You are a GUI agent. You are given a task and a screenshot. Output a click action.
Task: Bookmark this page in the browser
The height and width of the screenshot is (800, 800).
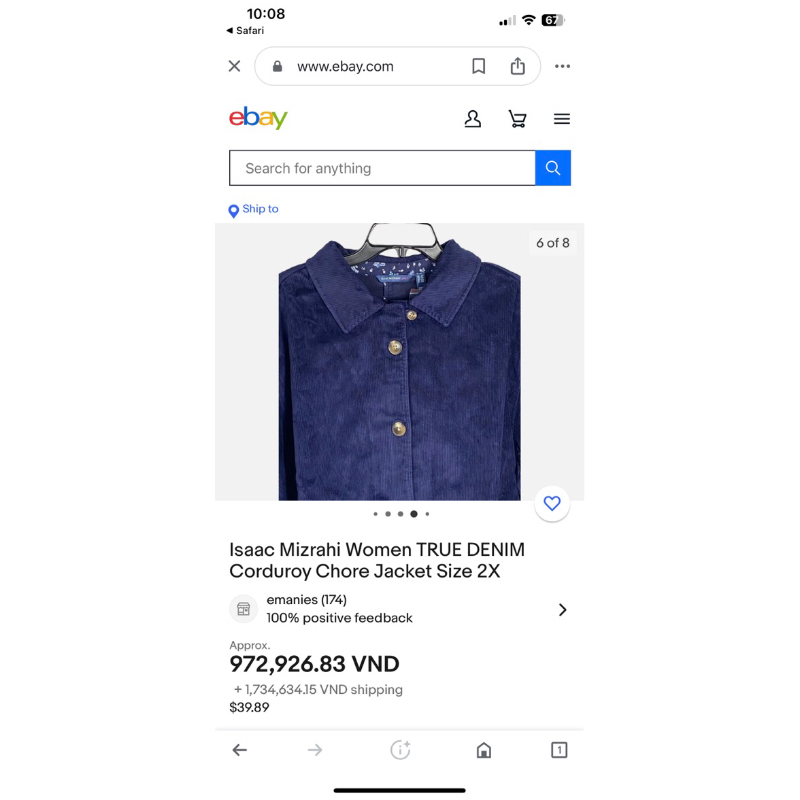[x=479, y=66]
